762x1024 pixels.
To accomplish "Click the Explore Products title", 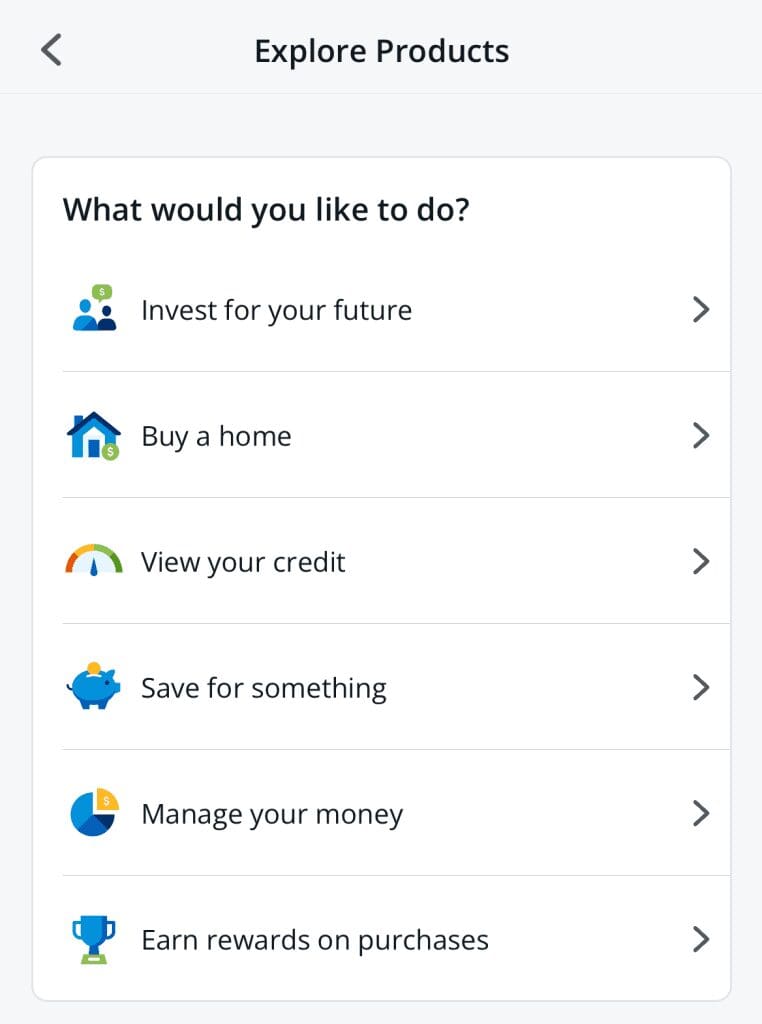I will click(x=381, y=50).
